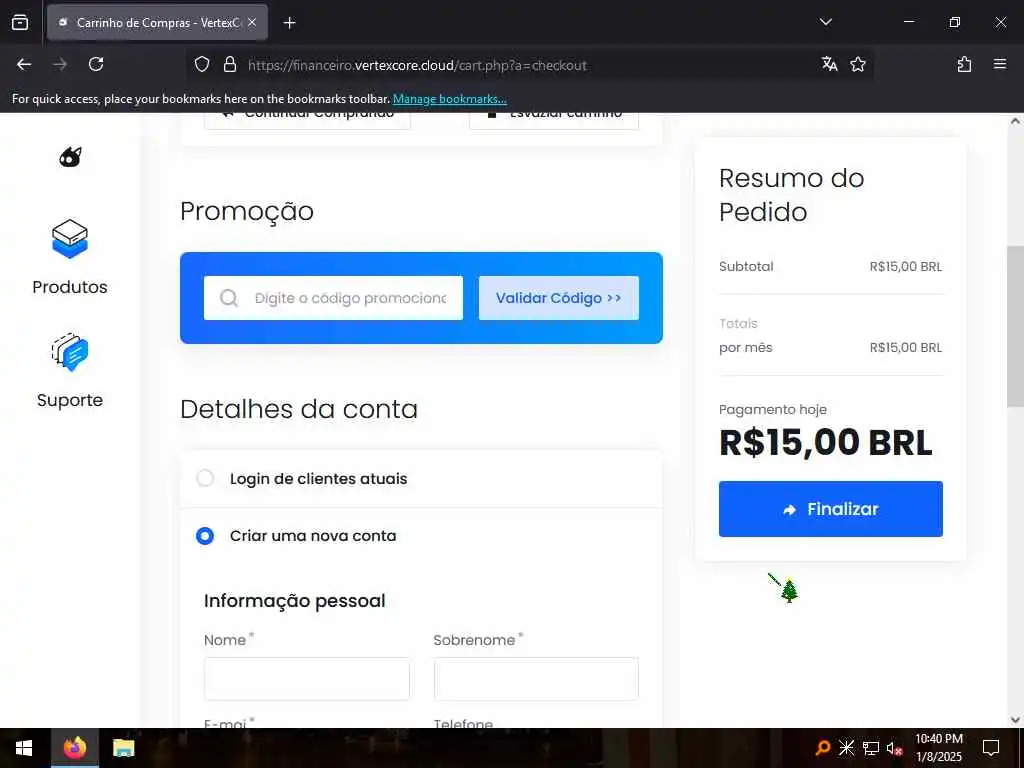Viewport: 1024px width, 768px height.
Task: Validate the promo code with Validar Código
Action: pyautogui.click(x=558, y=298)
